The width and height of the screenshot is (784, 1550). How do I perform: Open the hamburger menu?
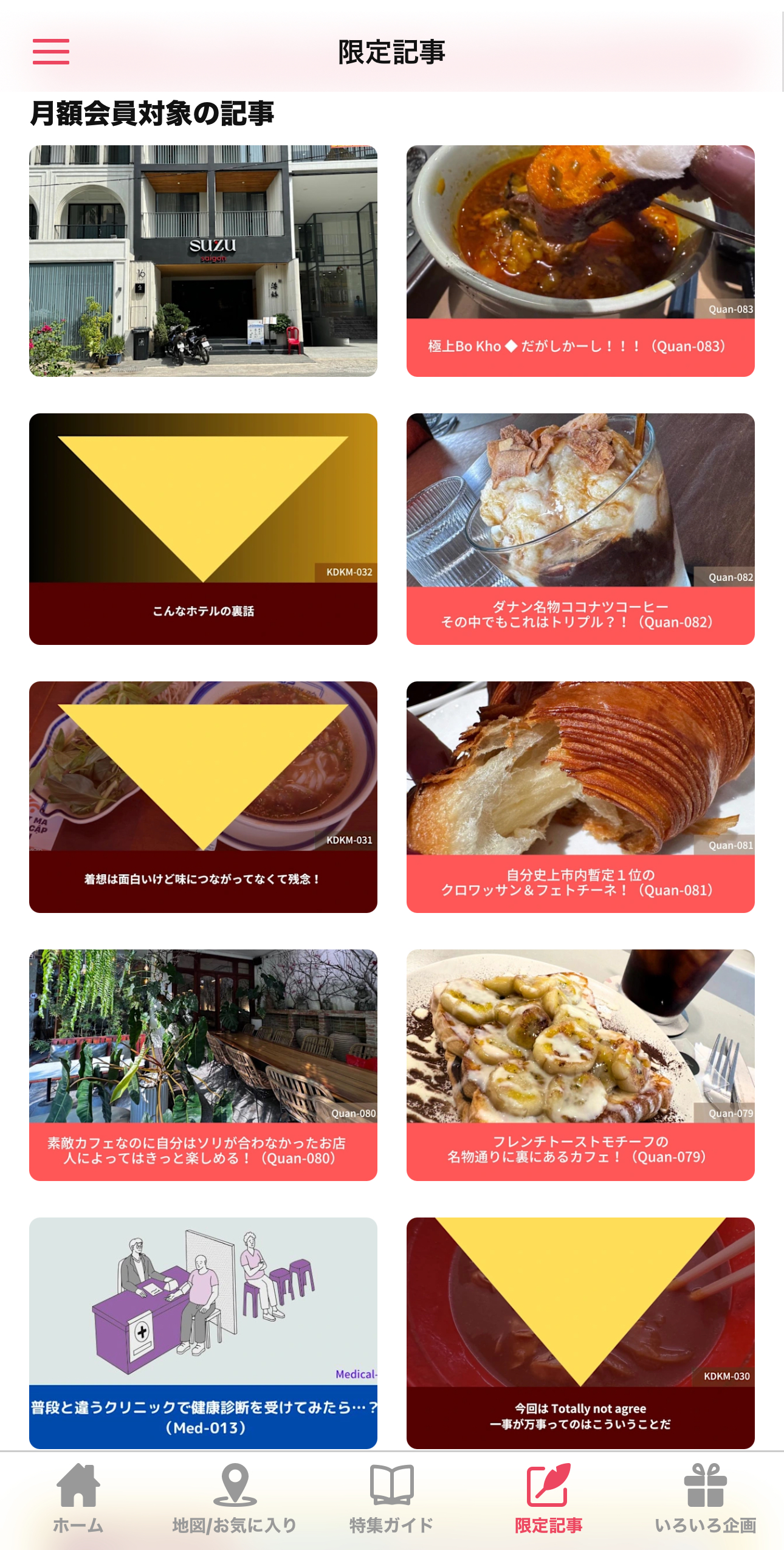(x=51, y=52)
